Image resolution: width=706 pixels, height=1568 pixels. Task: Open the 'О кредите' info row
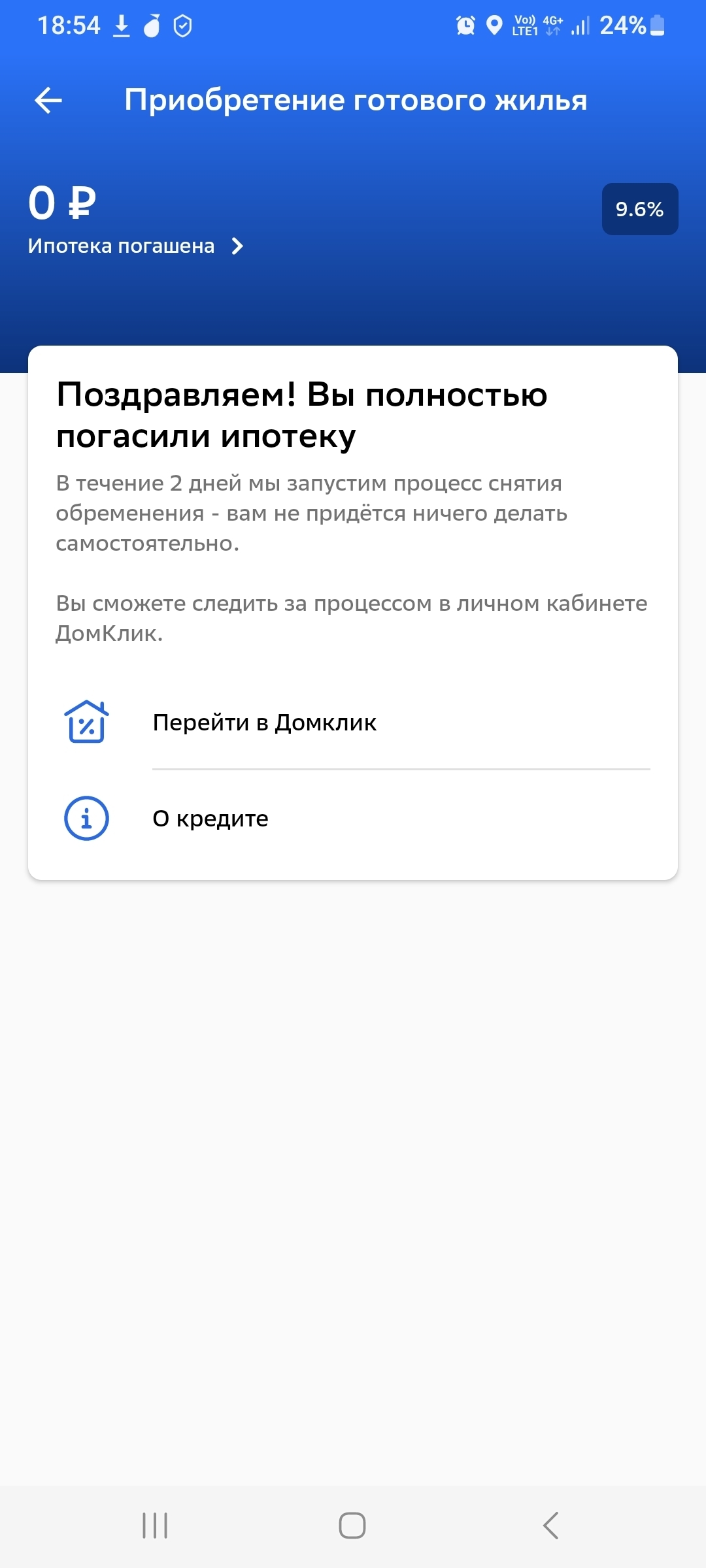(x=210, y=819)
